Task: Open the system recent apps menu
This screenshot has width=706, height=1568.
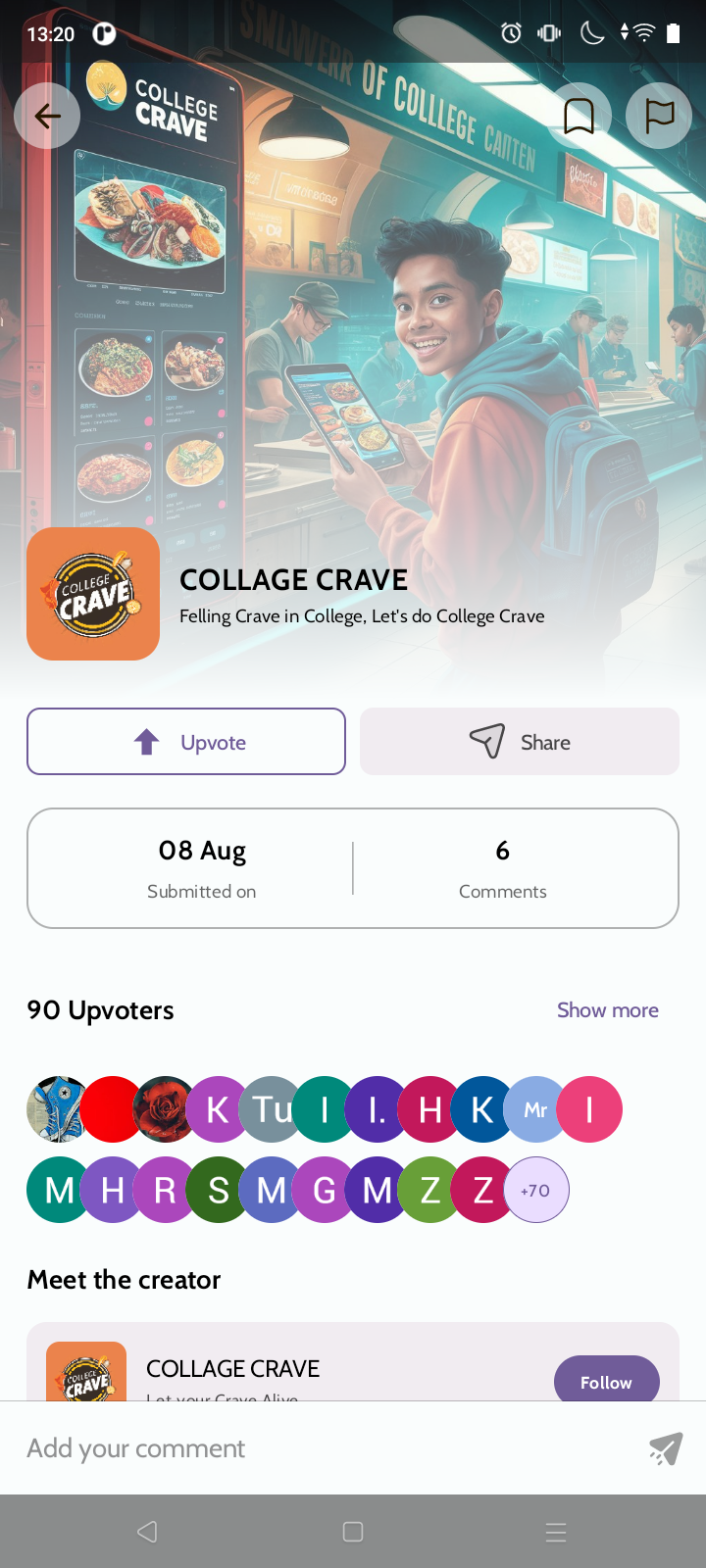Action: tap(556, 1532)
